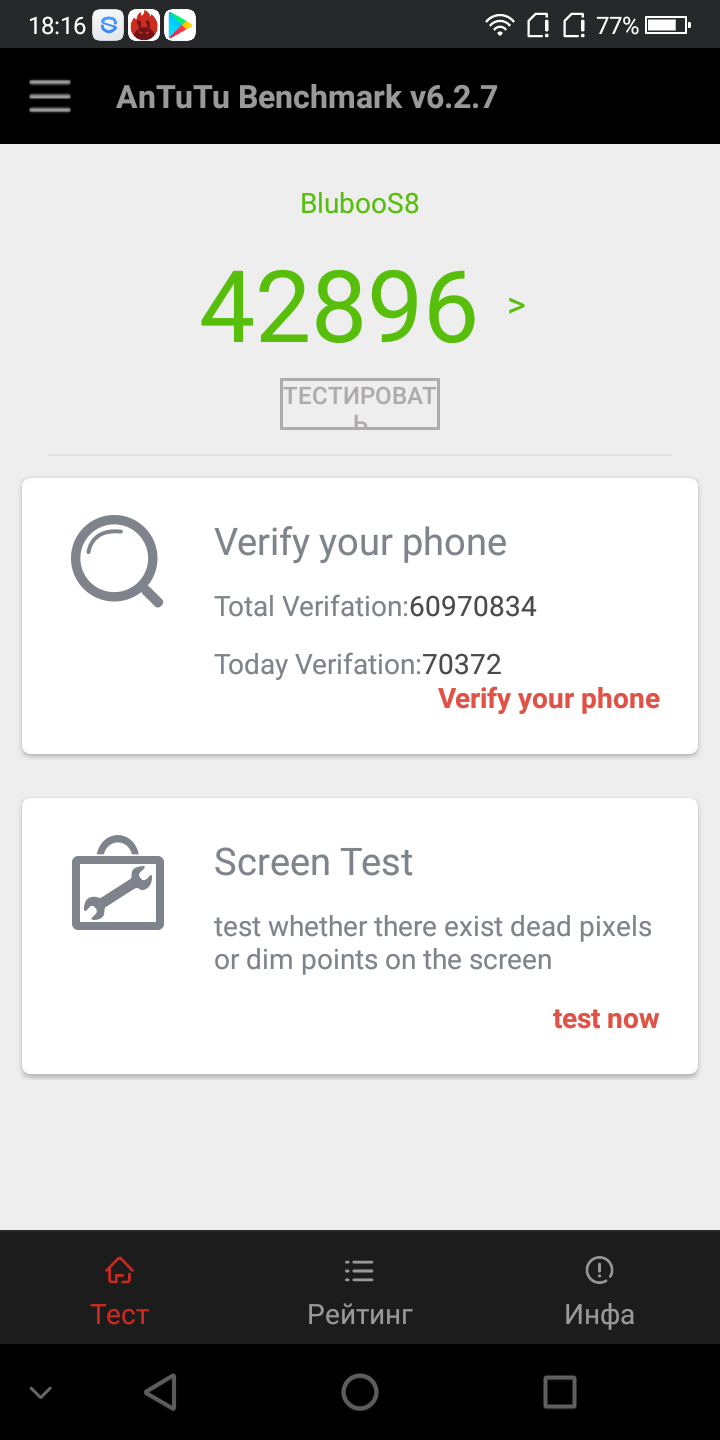Open recent apps with square button
Viewport: 720px width, 1440px height.
(559, 1391)
